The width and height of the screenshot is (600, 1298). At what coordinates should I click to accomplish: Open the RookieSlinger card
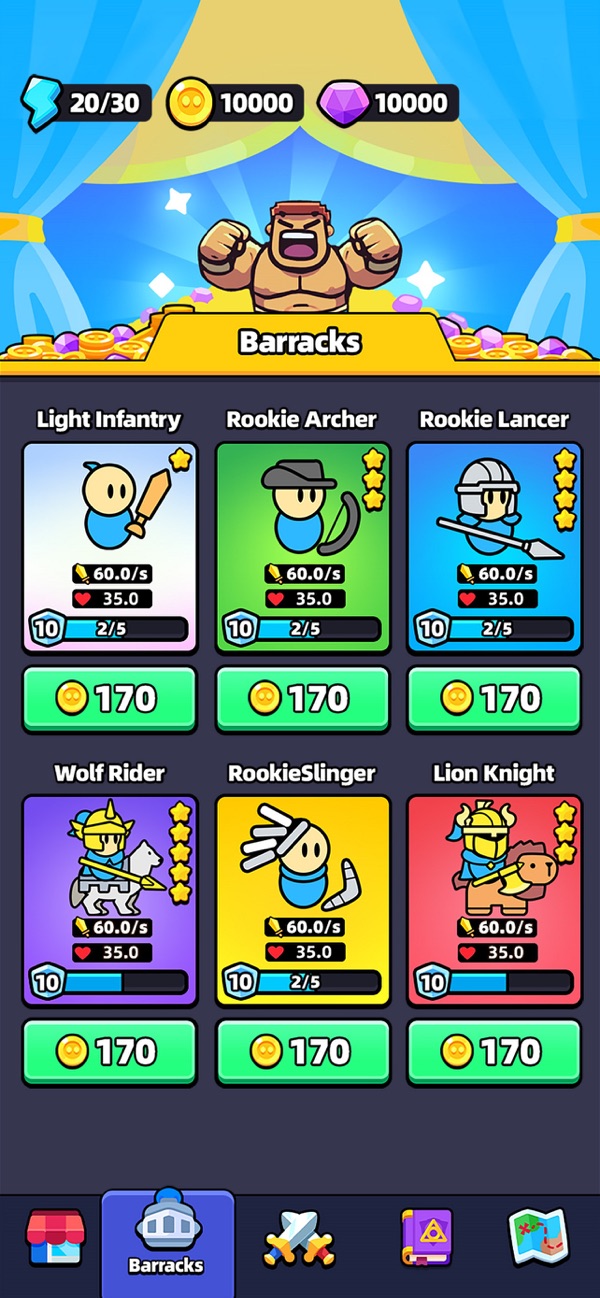302,900
